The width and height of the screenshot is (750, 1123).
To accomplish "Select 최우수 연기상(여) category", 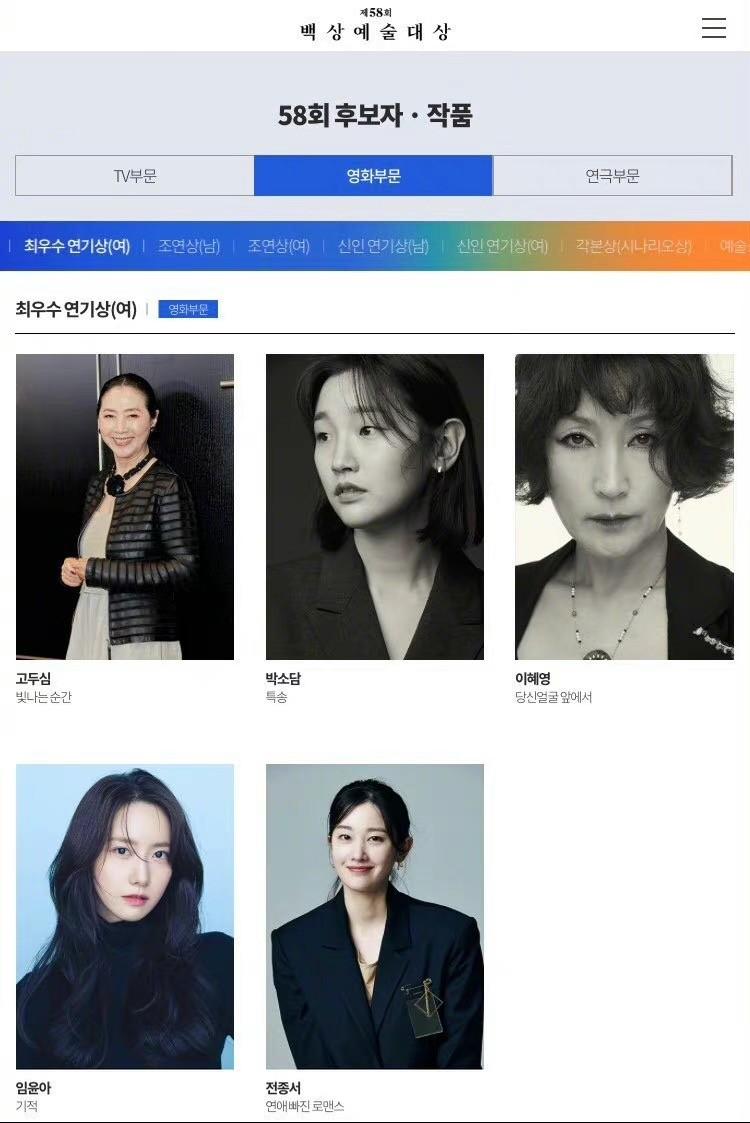I will pyautogui.click(x=77, y=246).
